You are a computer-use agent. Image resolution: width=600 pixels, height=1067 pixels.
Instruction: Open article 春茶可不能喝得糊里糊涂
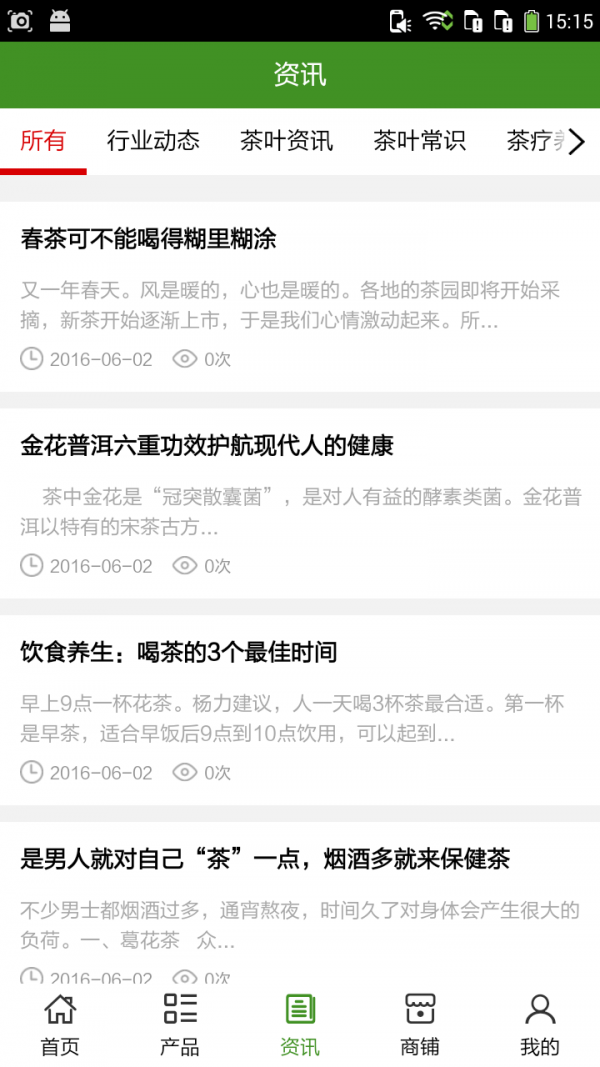pos(148,239)
